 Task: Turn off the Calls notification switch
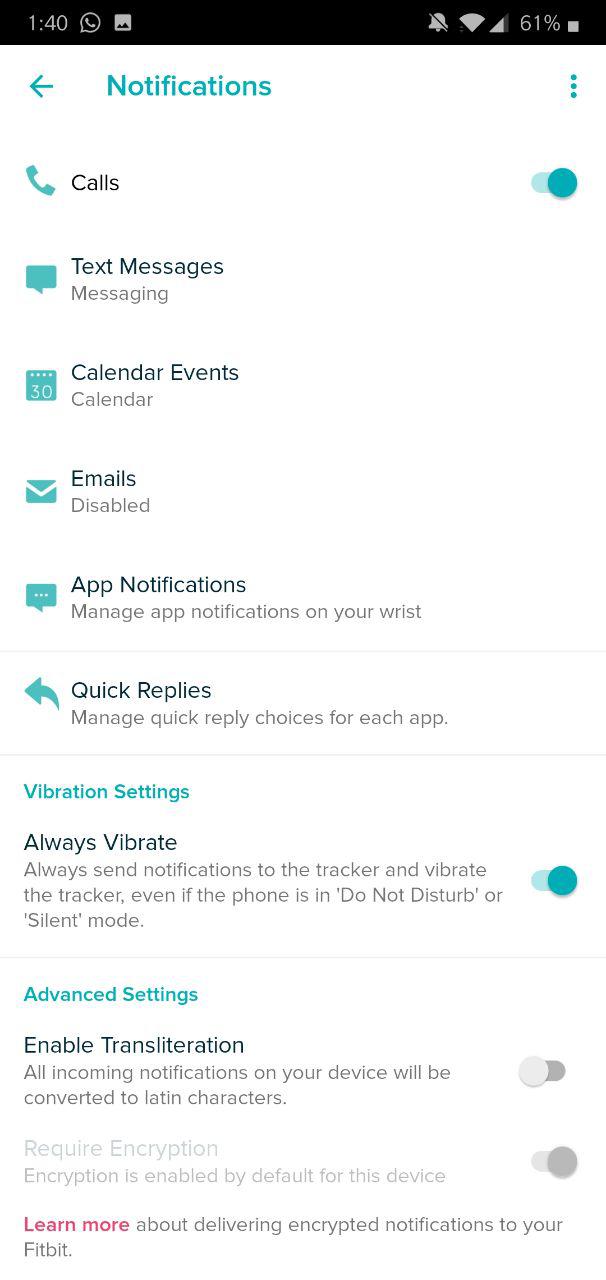point(554,183)
